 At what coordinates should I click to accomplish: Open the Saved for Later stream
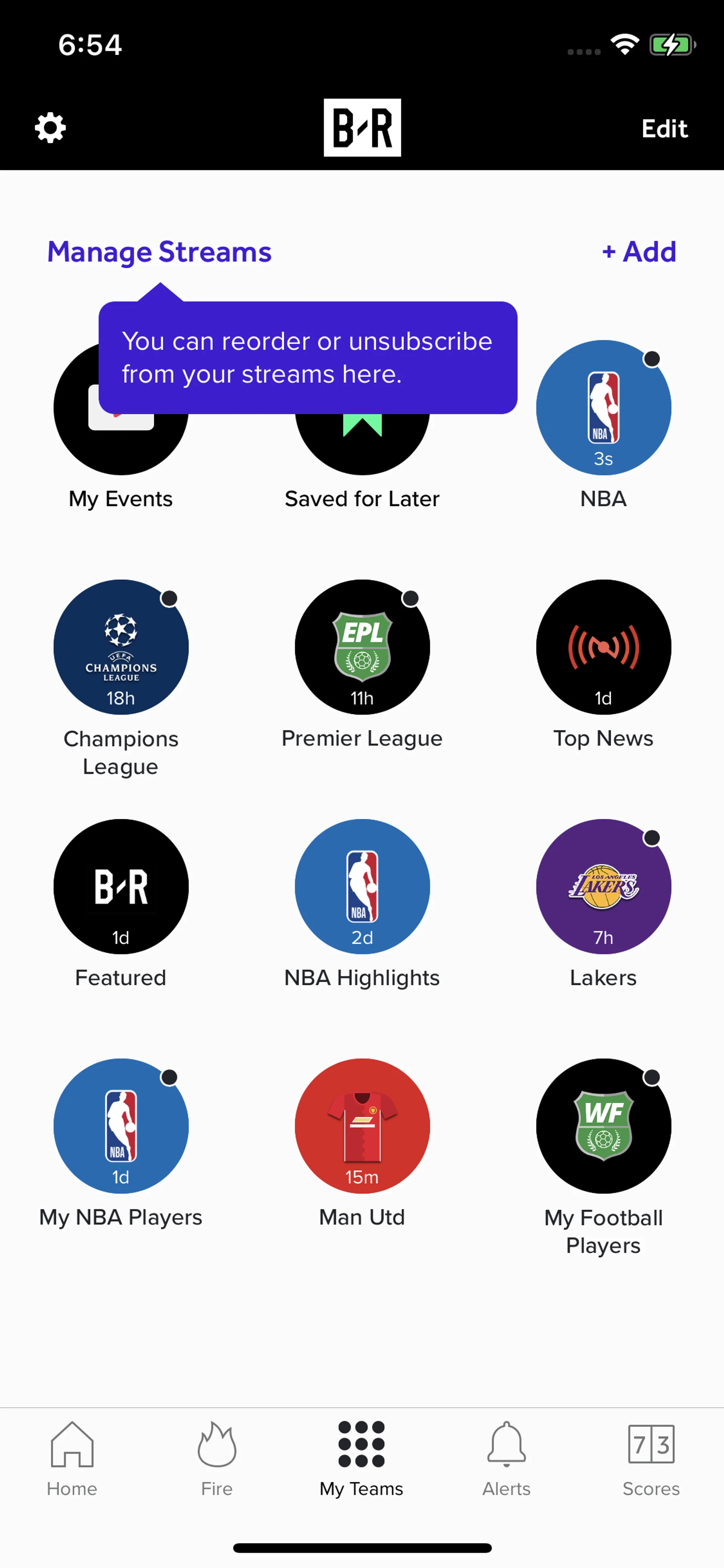362,444
